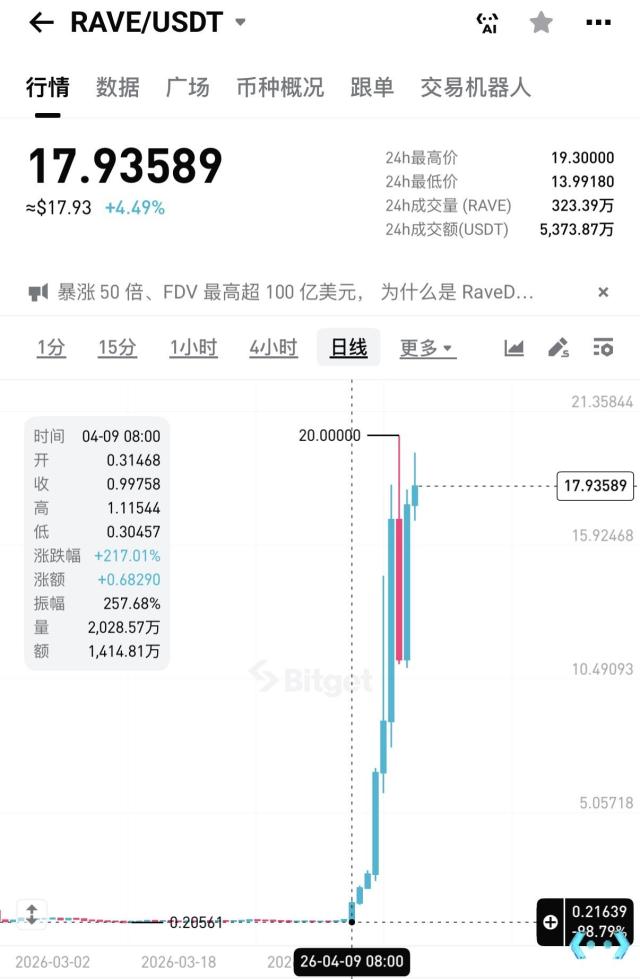Open the 币种概况 tab
Viewport: 640px width, 979px height.
click(280, 88)
